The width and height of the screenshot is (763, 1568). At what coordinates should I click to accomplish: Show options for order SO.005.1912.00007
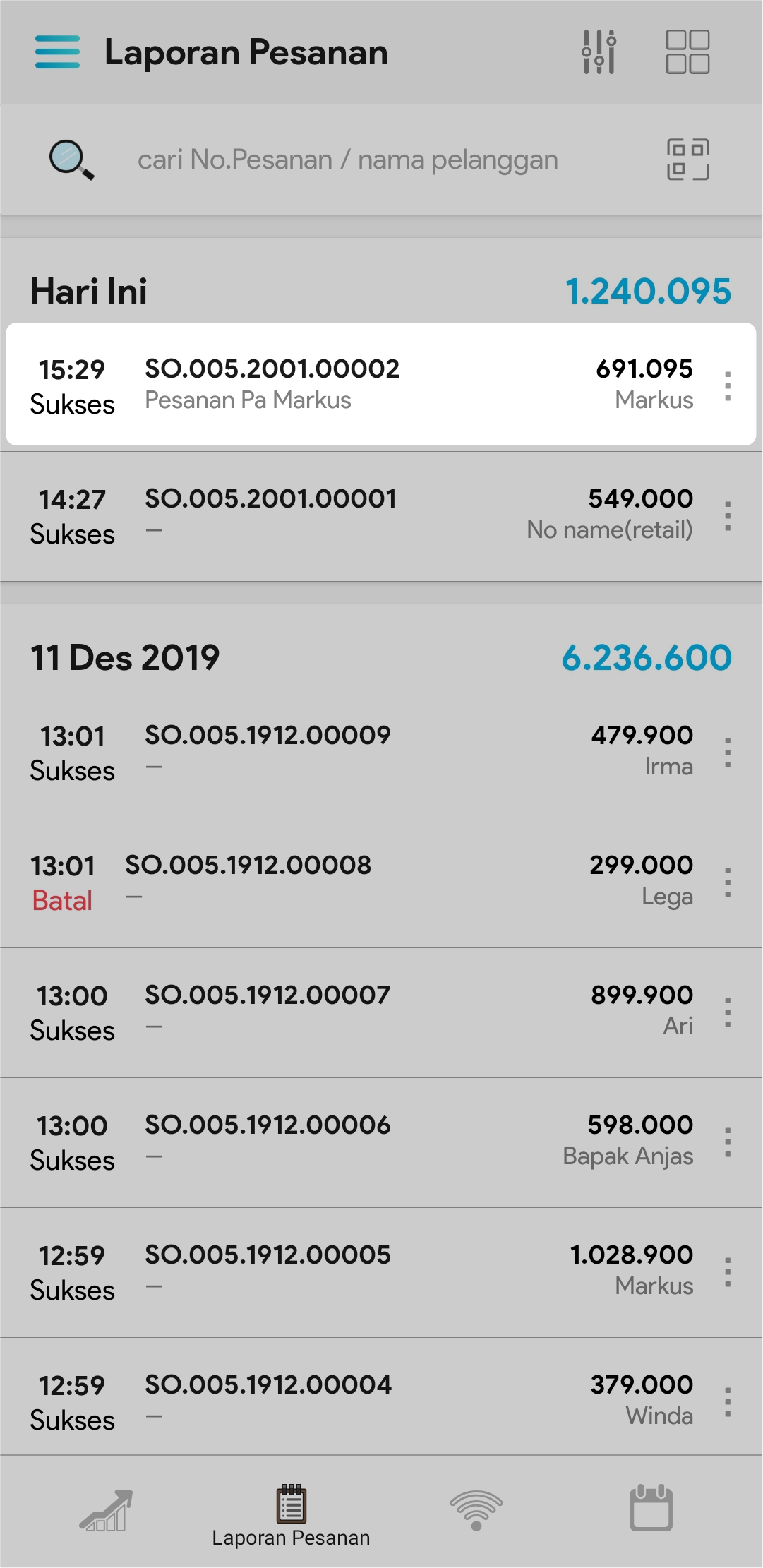728,1012
